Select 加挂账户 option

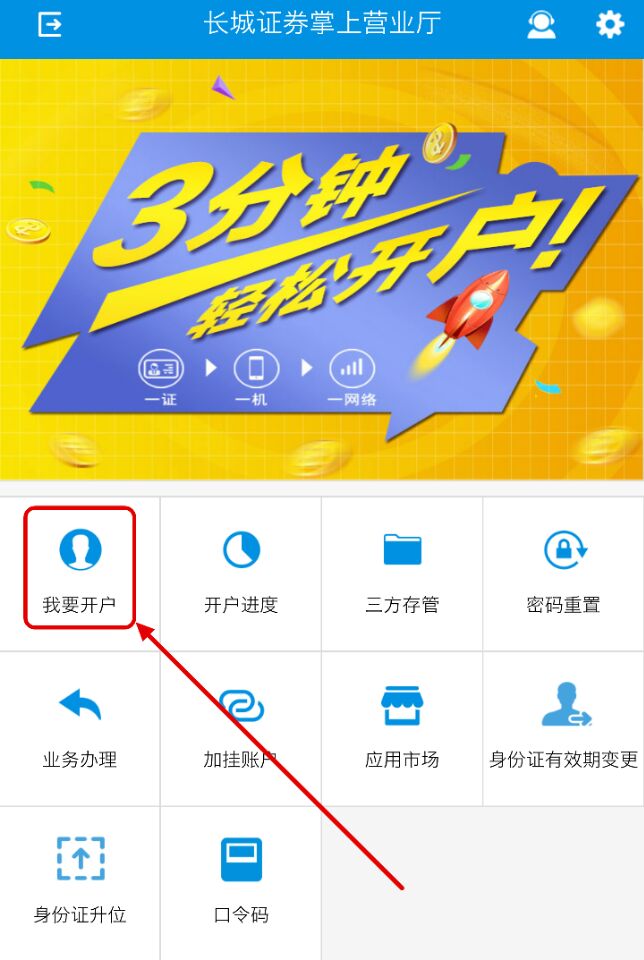point(241,728)
